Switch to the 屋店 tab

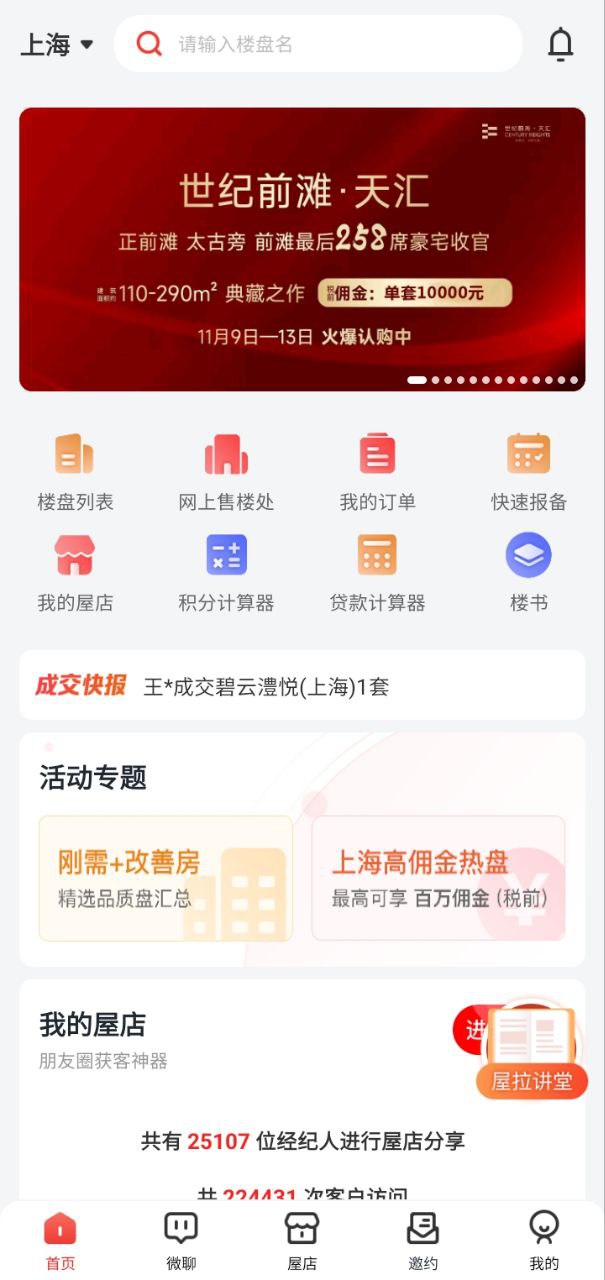[302, 1240]
